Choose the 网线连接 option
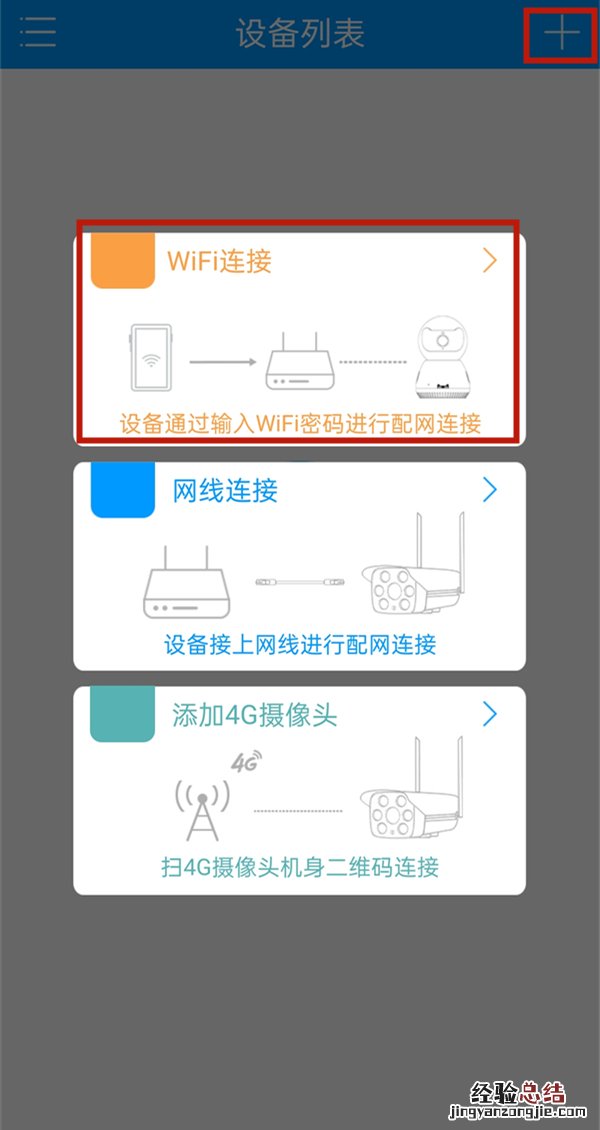 (298, 566)
